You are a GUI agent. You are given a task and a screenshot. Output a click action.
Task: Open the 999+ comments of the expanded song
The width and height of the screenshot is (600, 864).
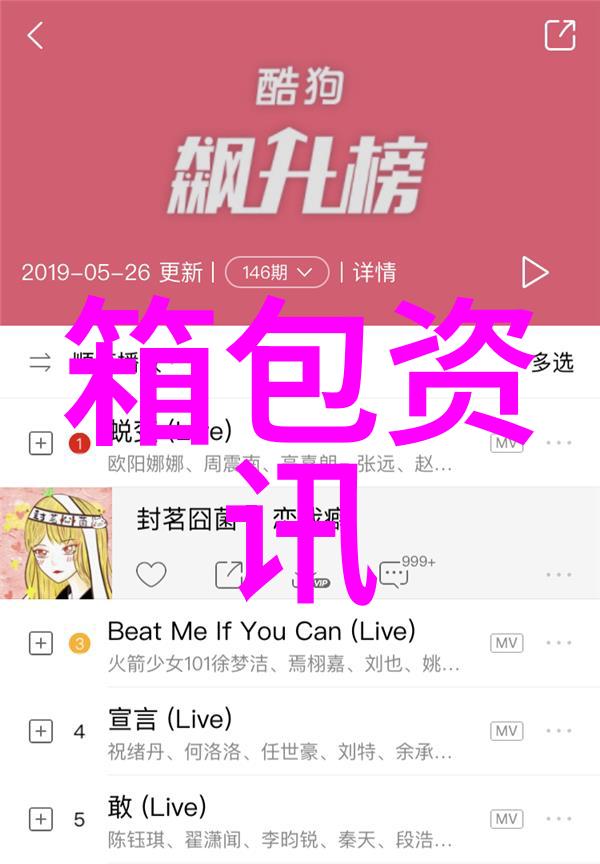395,574
